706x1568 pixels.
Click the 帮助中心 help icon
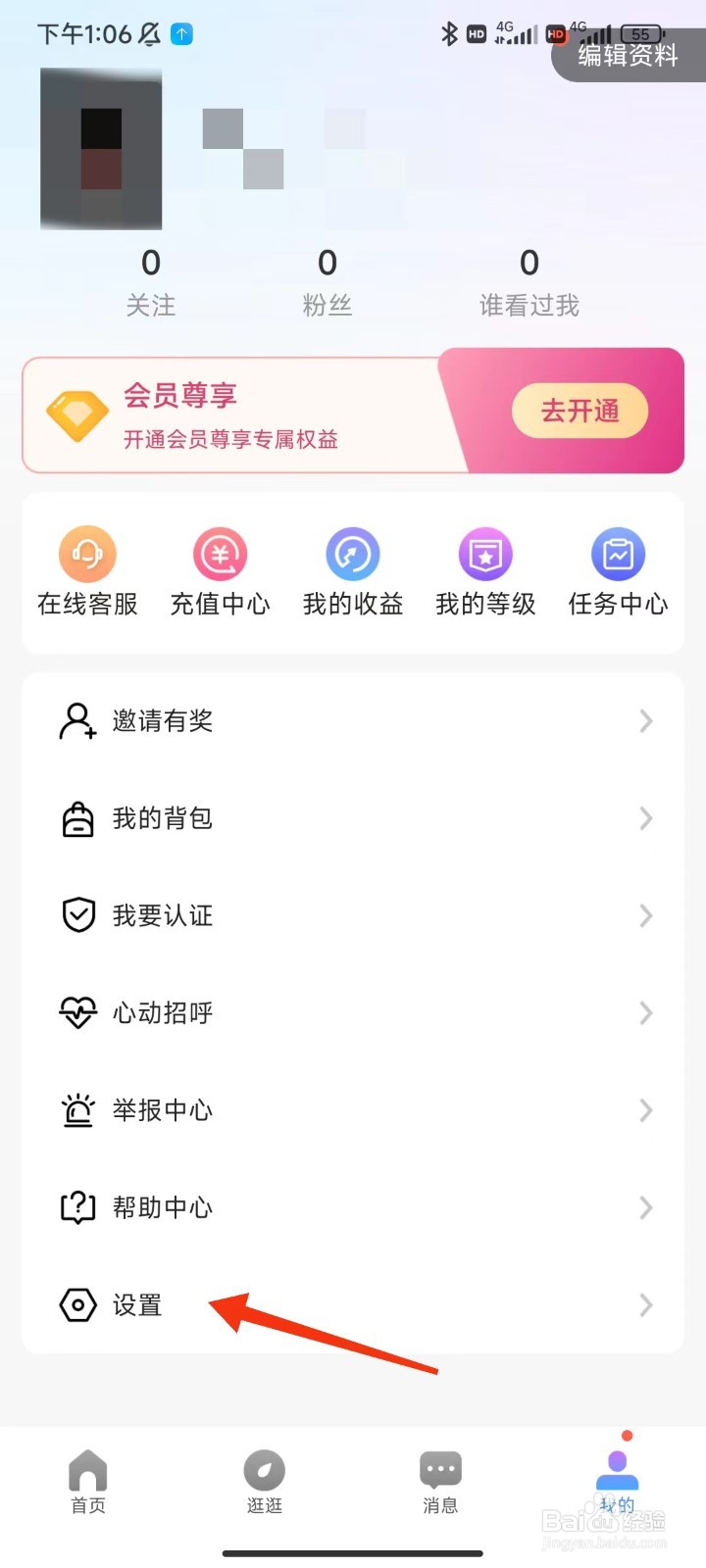point(77,1207)
